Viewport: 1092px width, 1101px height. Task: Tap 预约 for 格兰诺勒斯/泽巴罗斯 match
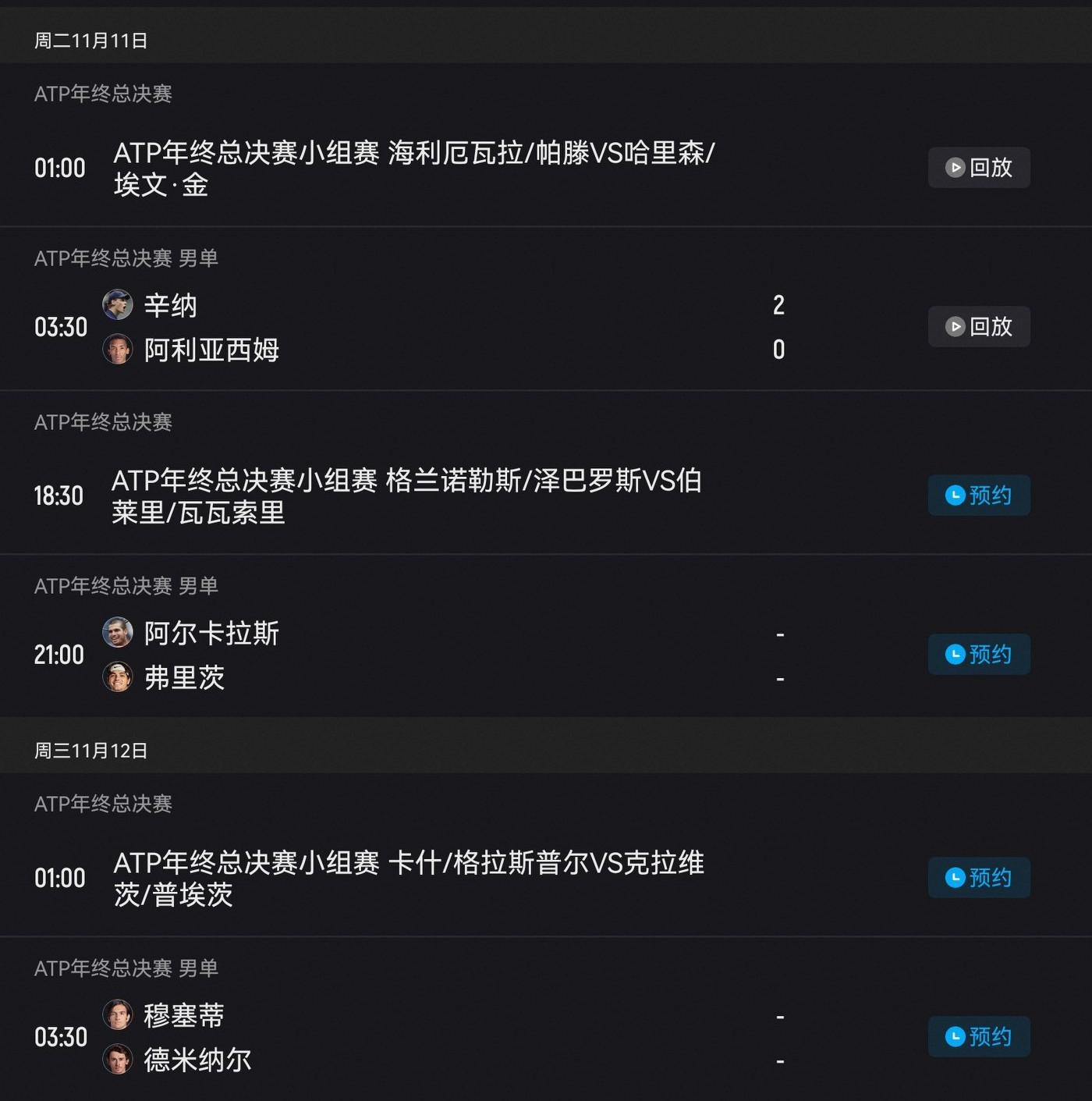(x=978, y=495)
